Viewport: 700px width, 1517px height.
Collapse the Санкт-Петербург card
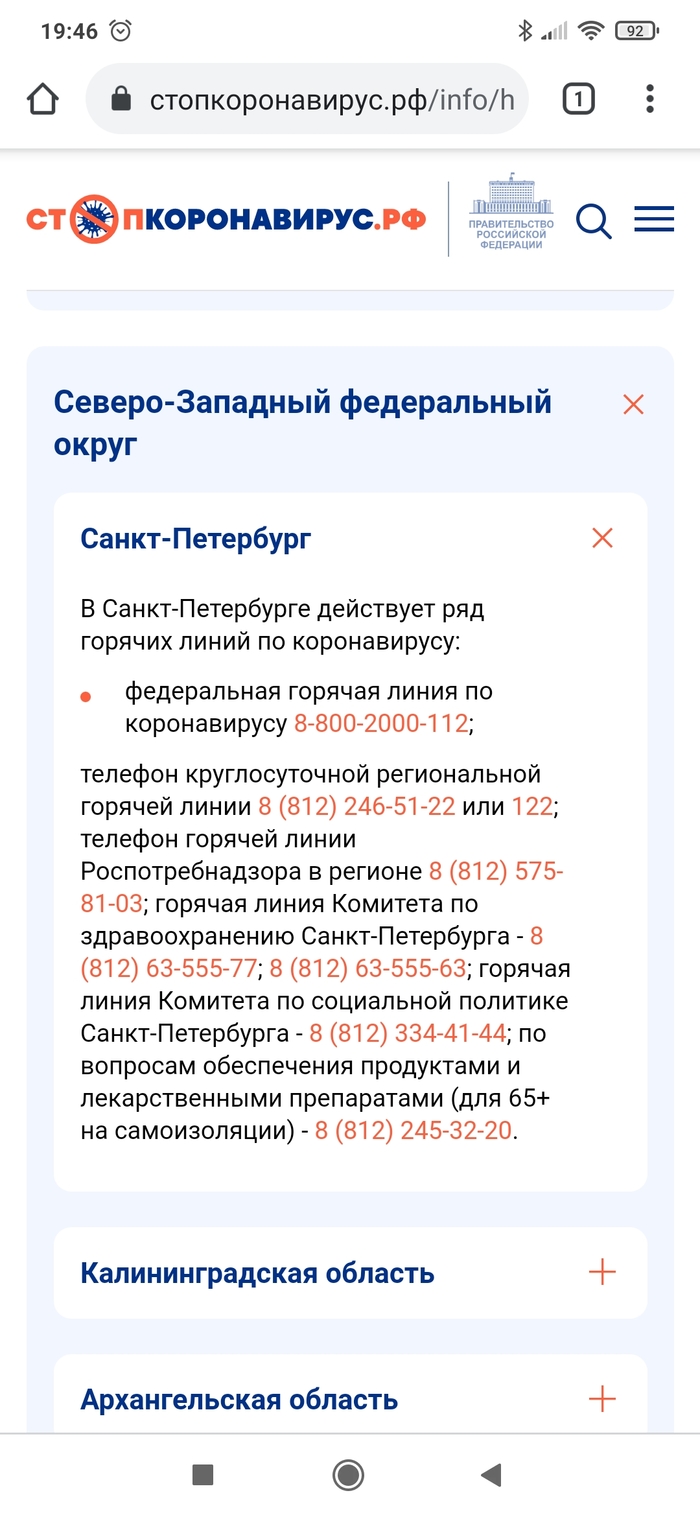pos(602,538)
